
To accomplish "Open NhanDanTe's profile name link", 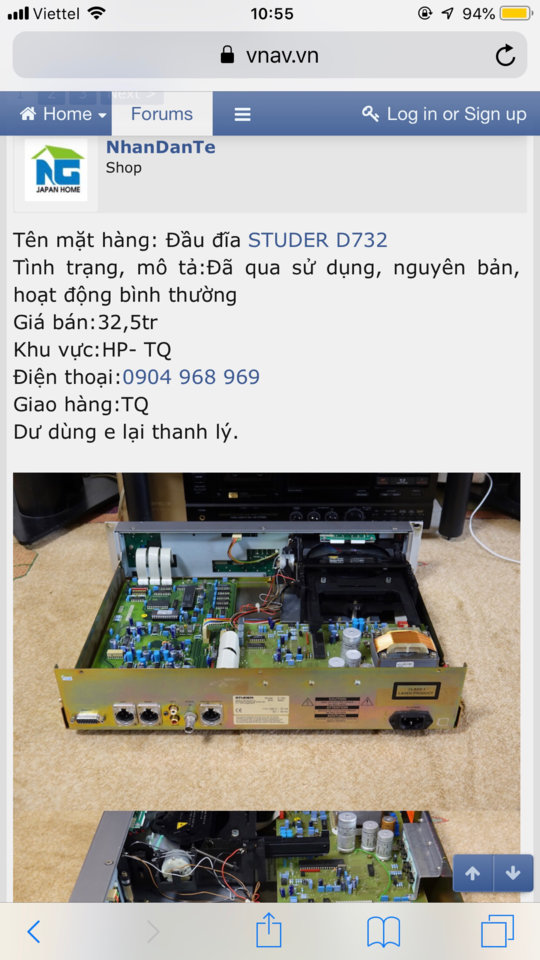I will 160,147.
